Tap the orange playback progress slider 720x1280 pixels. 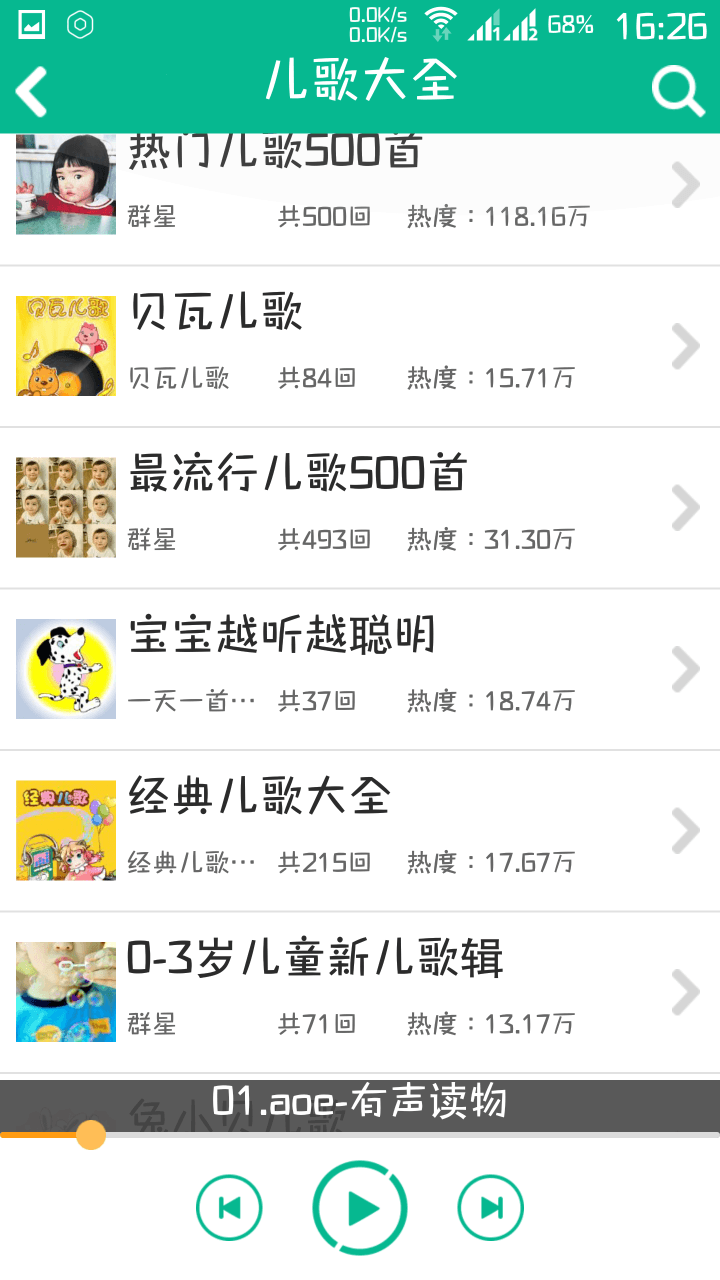pos(91,1135)
